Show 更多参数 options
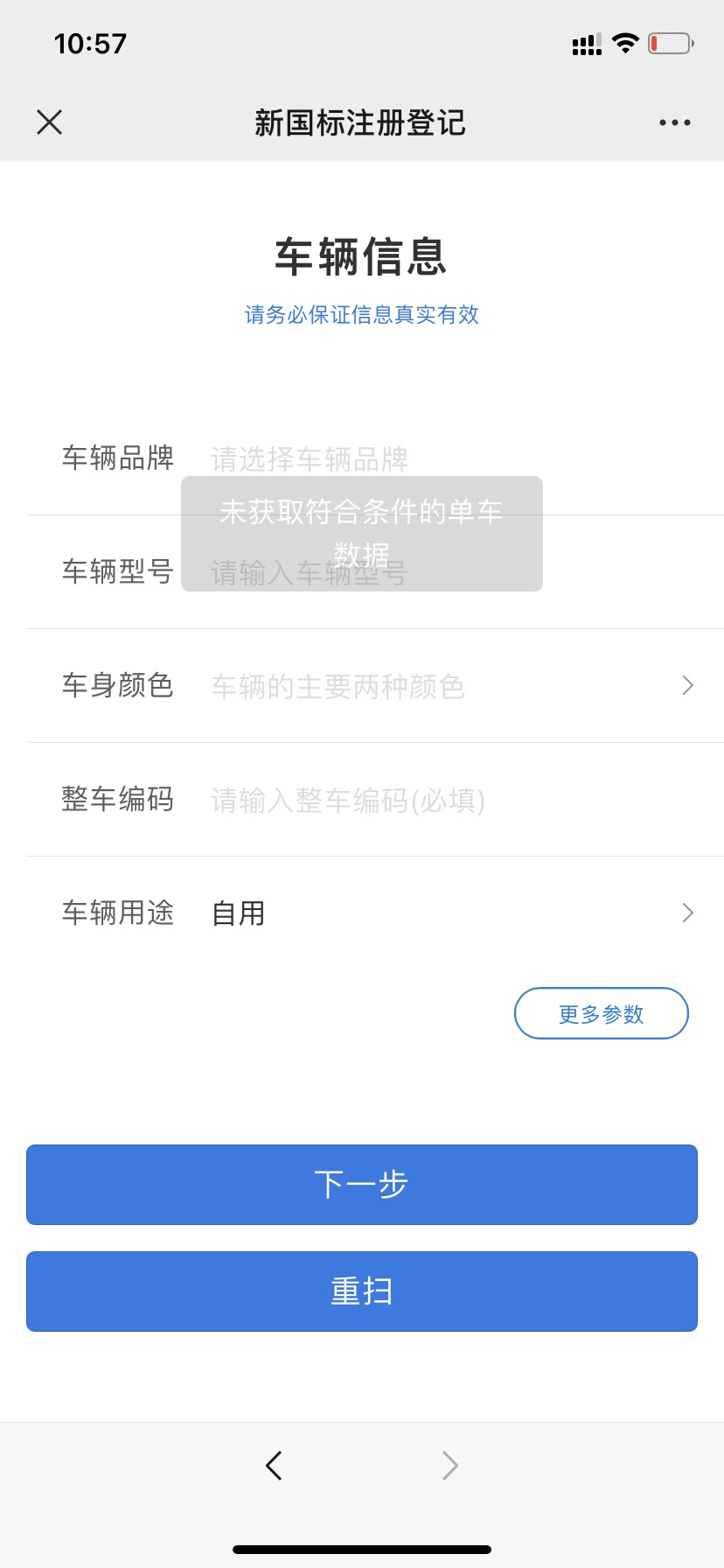This screenshot has height=1568, width=724. [601, 1013]
